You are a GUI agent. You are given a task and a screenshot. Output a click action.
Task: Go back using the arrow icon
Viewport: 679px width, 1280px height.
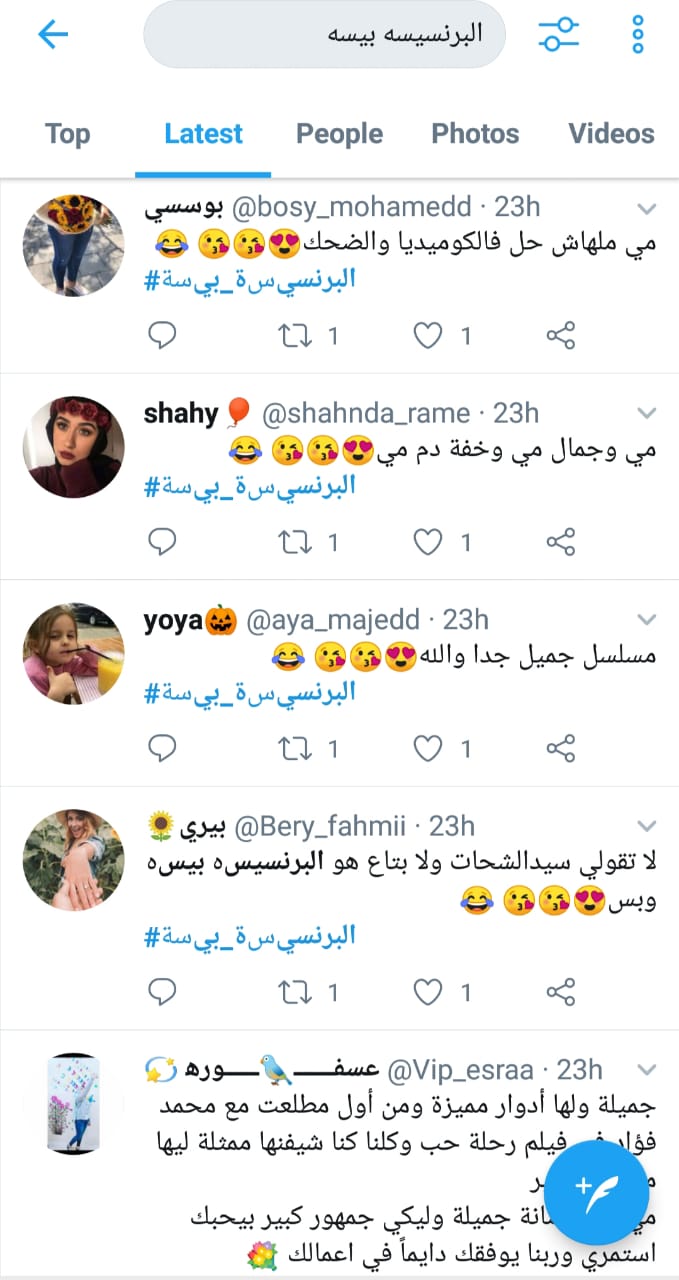[52, 35]
